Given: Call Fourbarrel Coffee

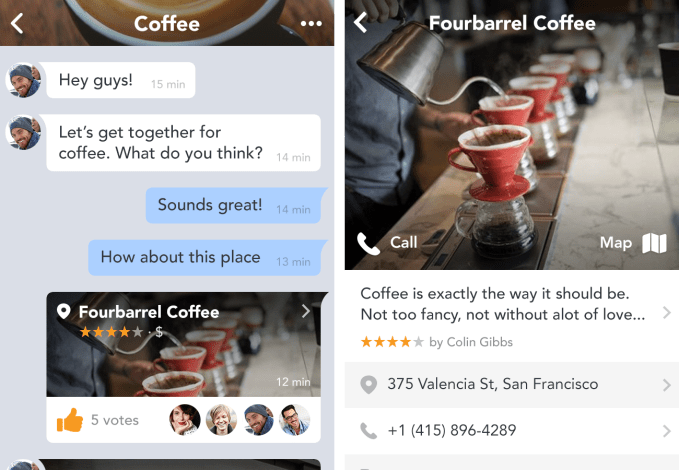Looking at the screenshot, I should tap(387, 243).
